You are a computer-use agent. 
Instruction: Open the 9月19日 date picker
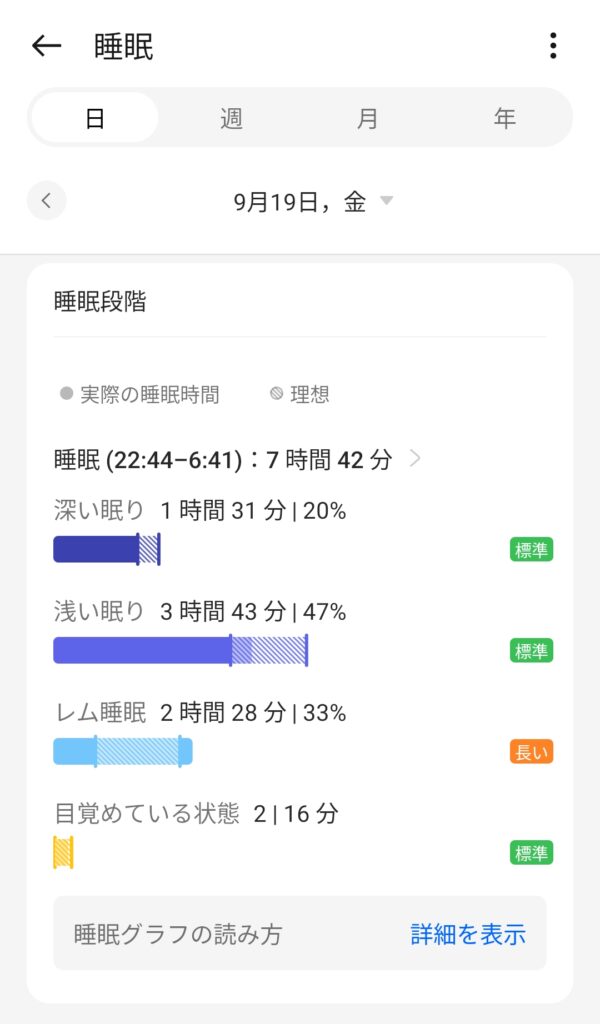click(312, 201)
